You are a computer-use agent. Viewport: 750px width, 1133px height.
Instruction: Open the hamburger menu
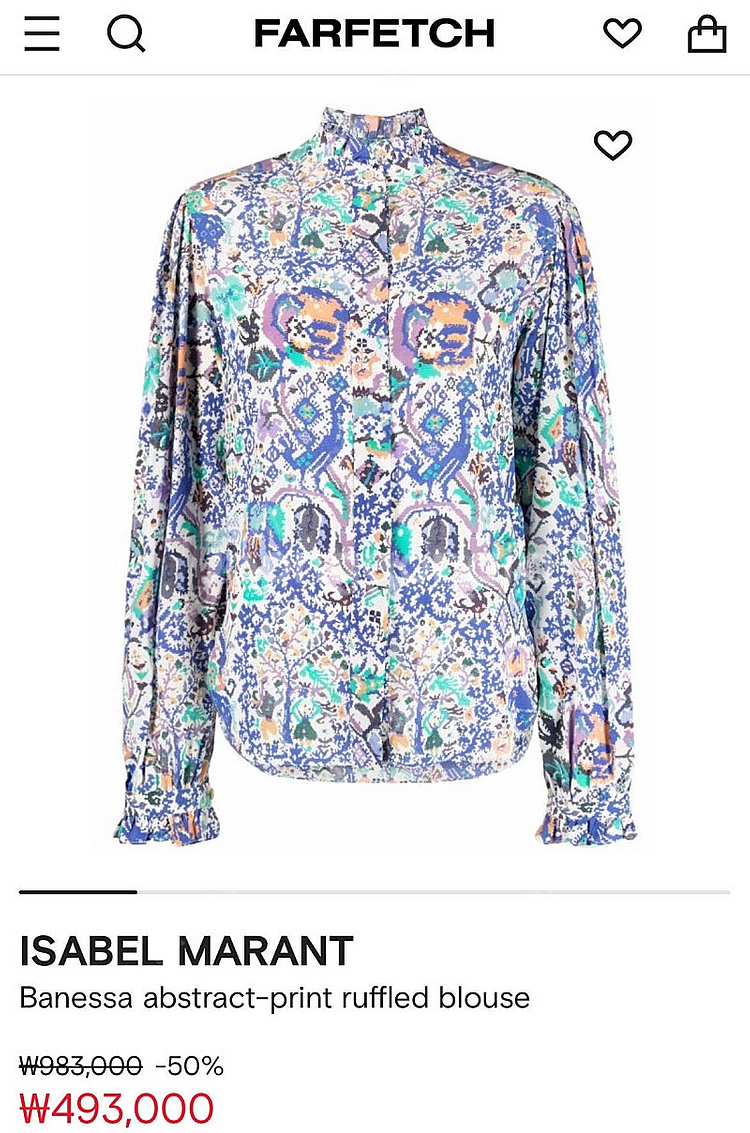42,35
